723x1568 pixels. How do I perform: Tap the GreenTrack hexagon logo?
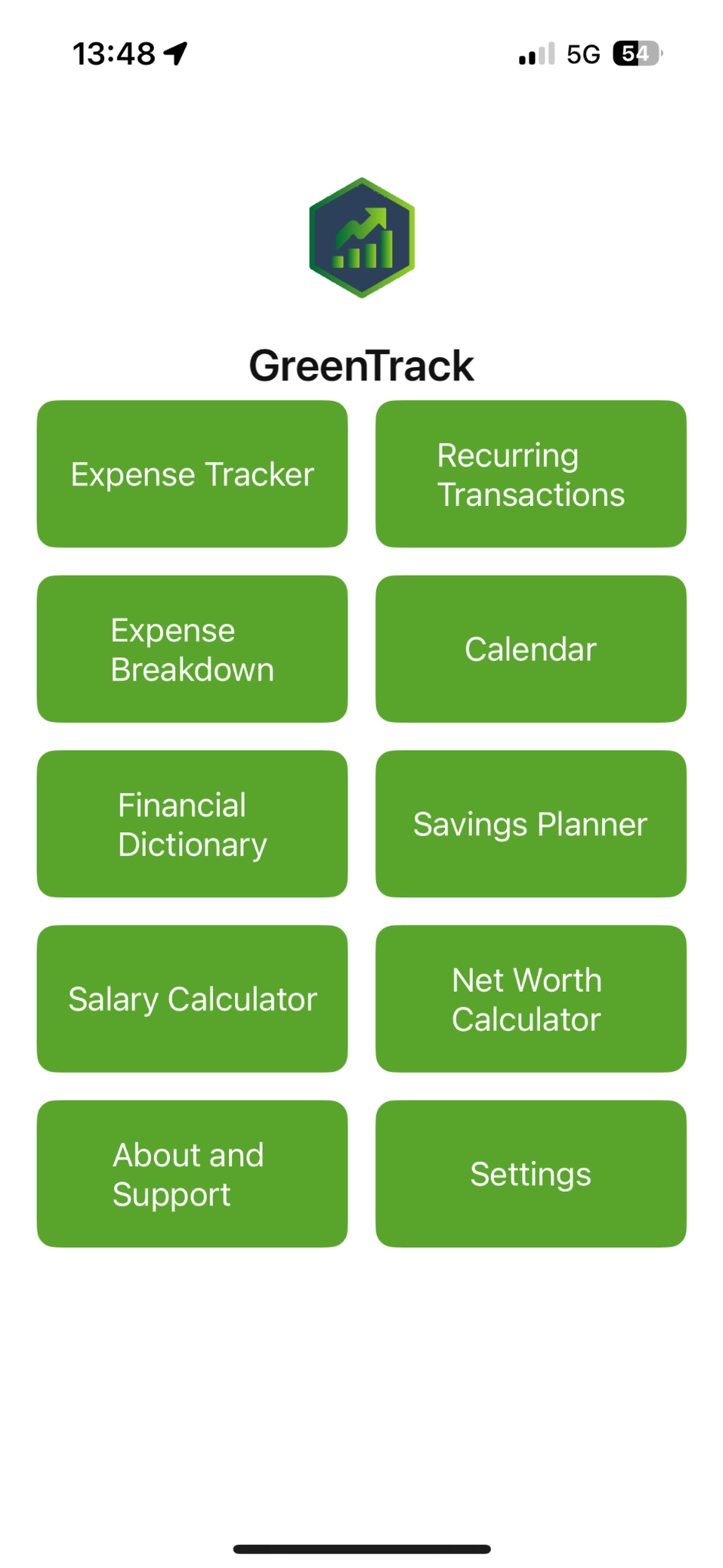point(361,237)
